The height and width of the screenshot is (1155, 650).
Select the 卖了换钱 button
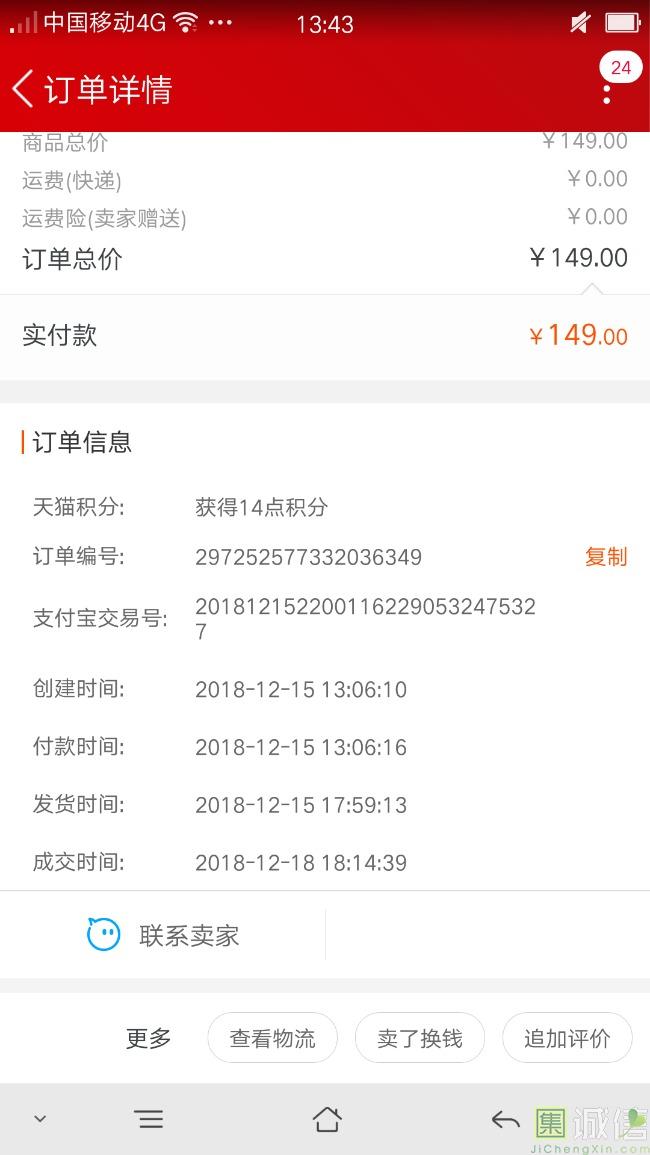pos(420,1038)
